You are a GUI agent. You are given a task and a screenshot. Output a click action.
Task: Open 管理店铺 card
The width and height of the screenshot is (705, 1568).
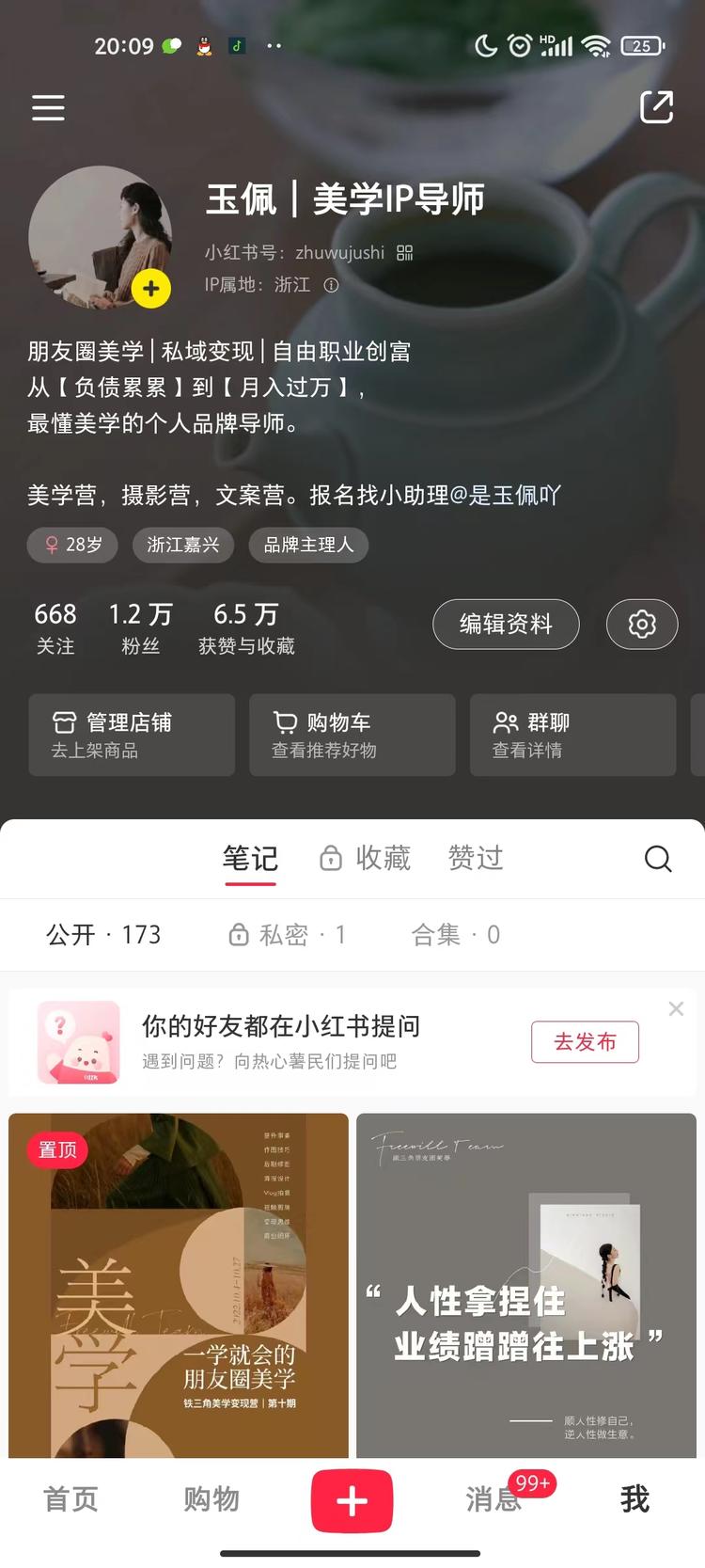pos(132,735)
